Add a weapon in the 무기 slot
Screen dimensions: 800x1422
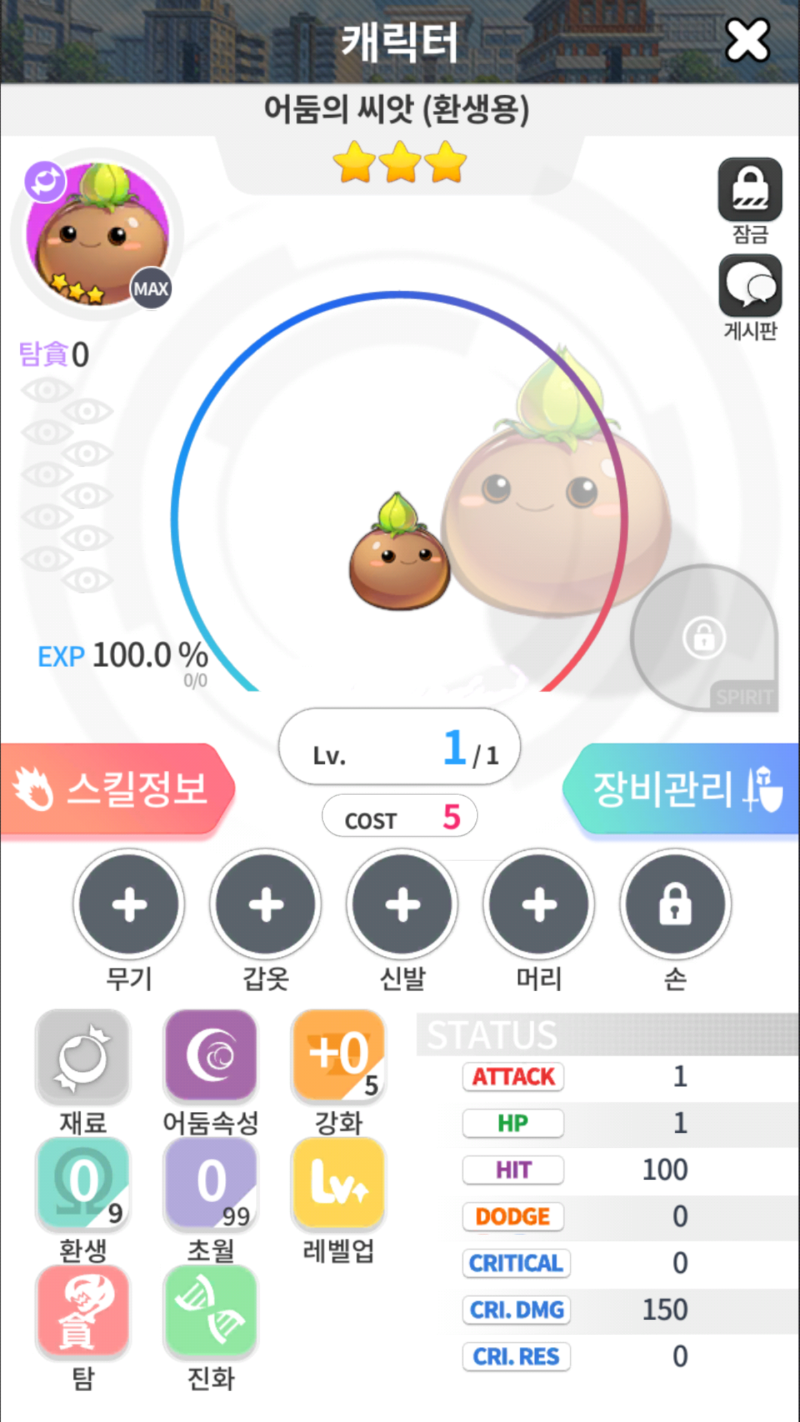[x=129, y=904]
